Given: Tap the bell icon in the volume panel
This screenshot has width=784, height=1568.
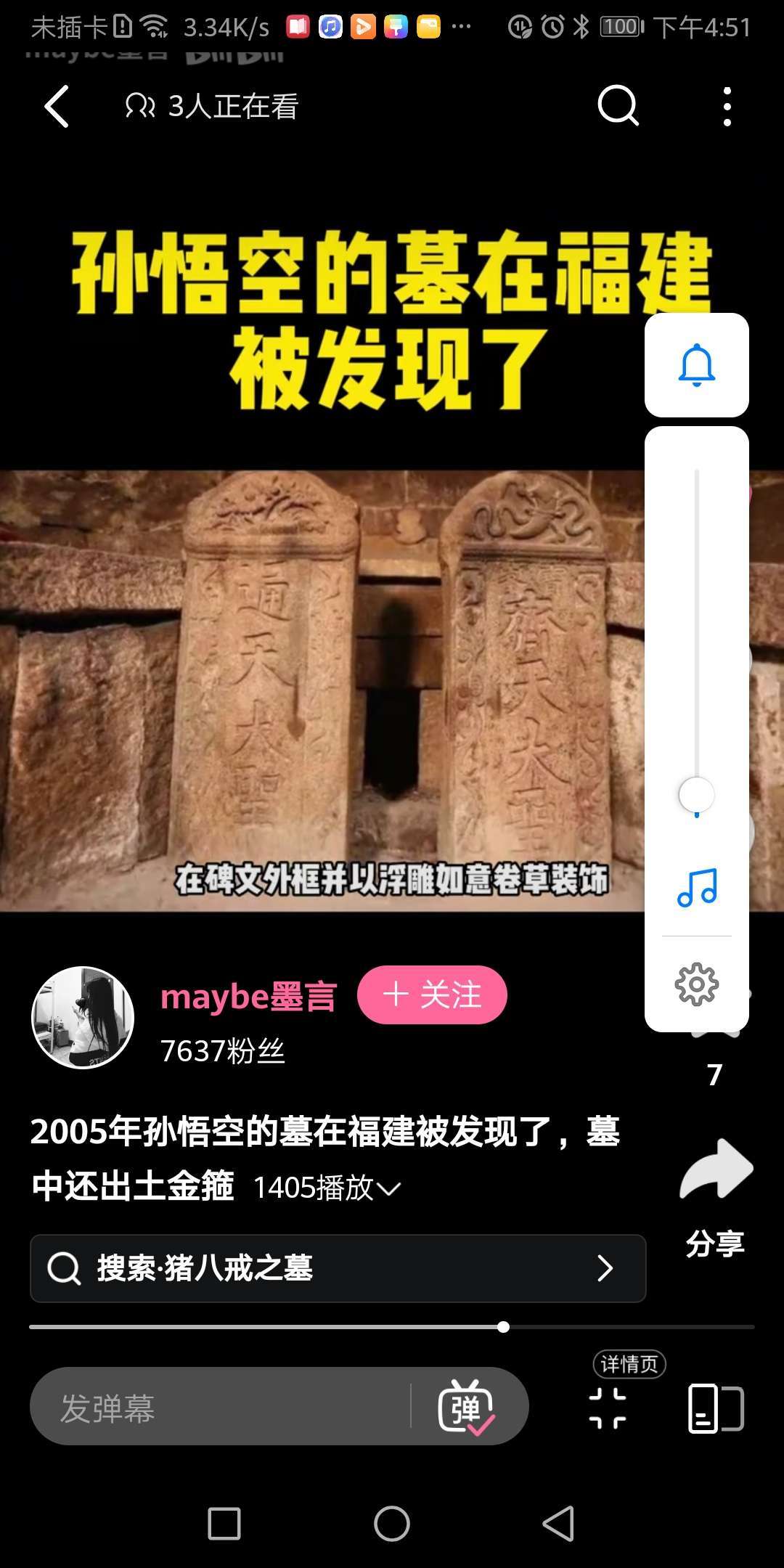Looking at the screenshot, I should tap(696, 365).
